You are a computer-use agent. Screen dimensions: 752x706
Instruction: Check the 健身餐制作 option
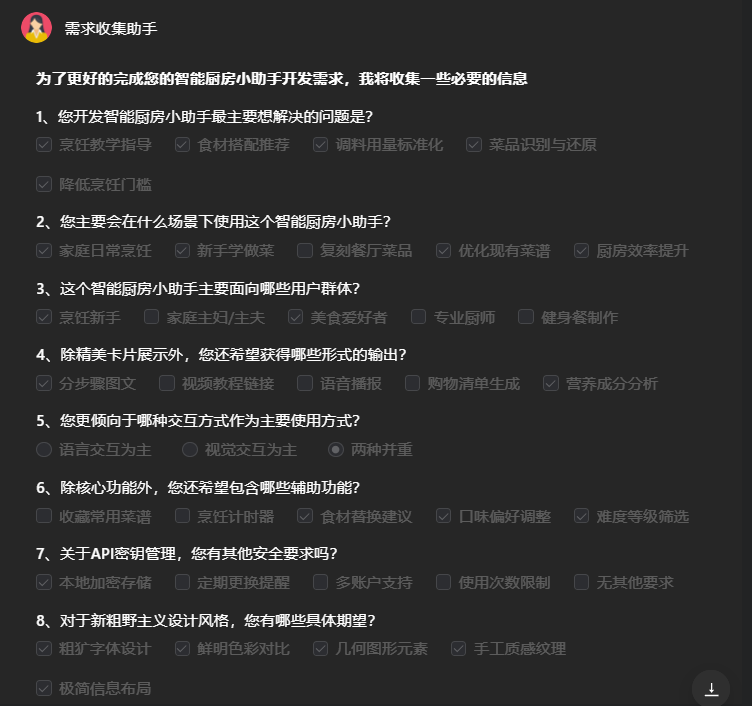(526, 317)
